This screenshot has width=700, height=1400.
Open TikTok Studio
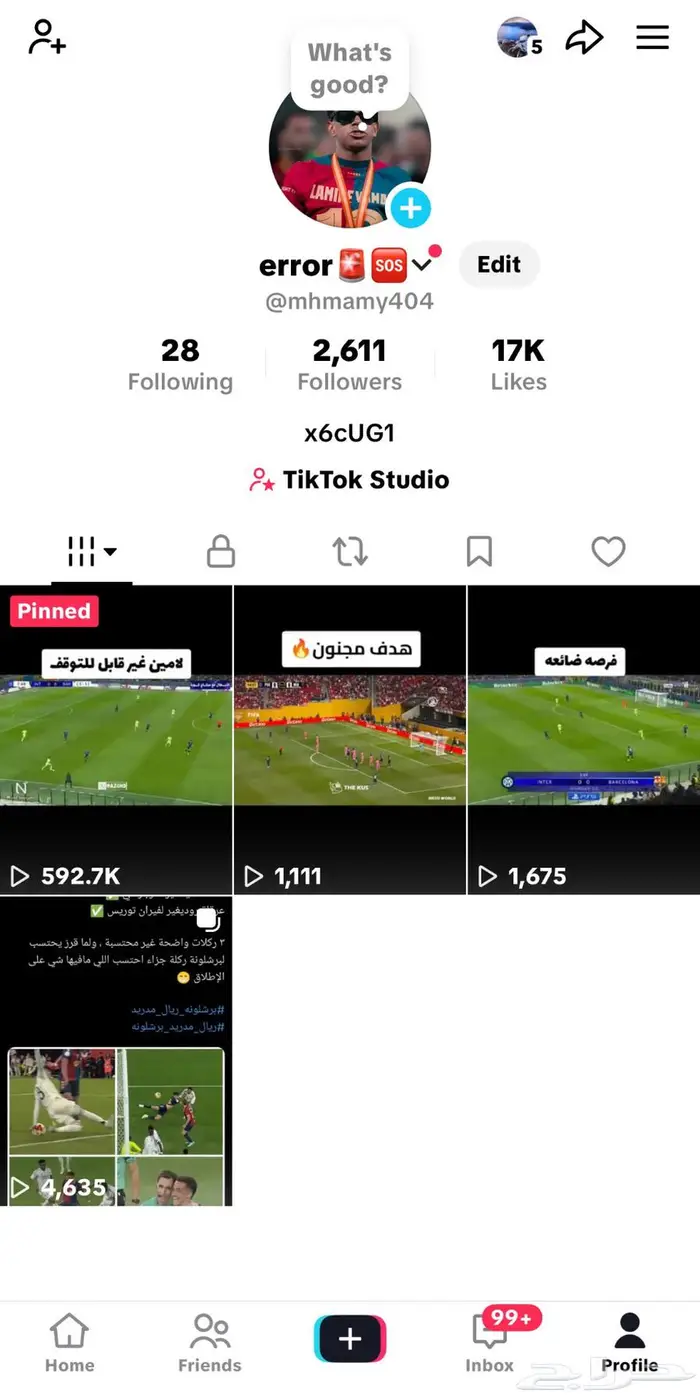(349, 480)
